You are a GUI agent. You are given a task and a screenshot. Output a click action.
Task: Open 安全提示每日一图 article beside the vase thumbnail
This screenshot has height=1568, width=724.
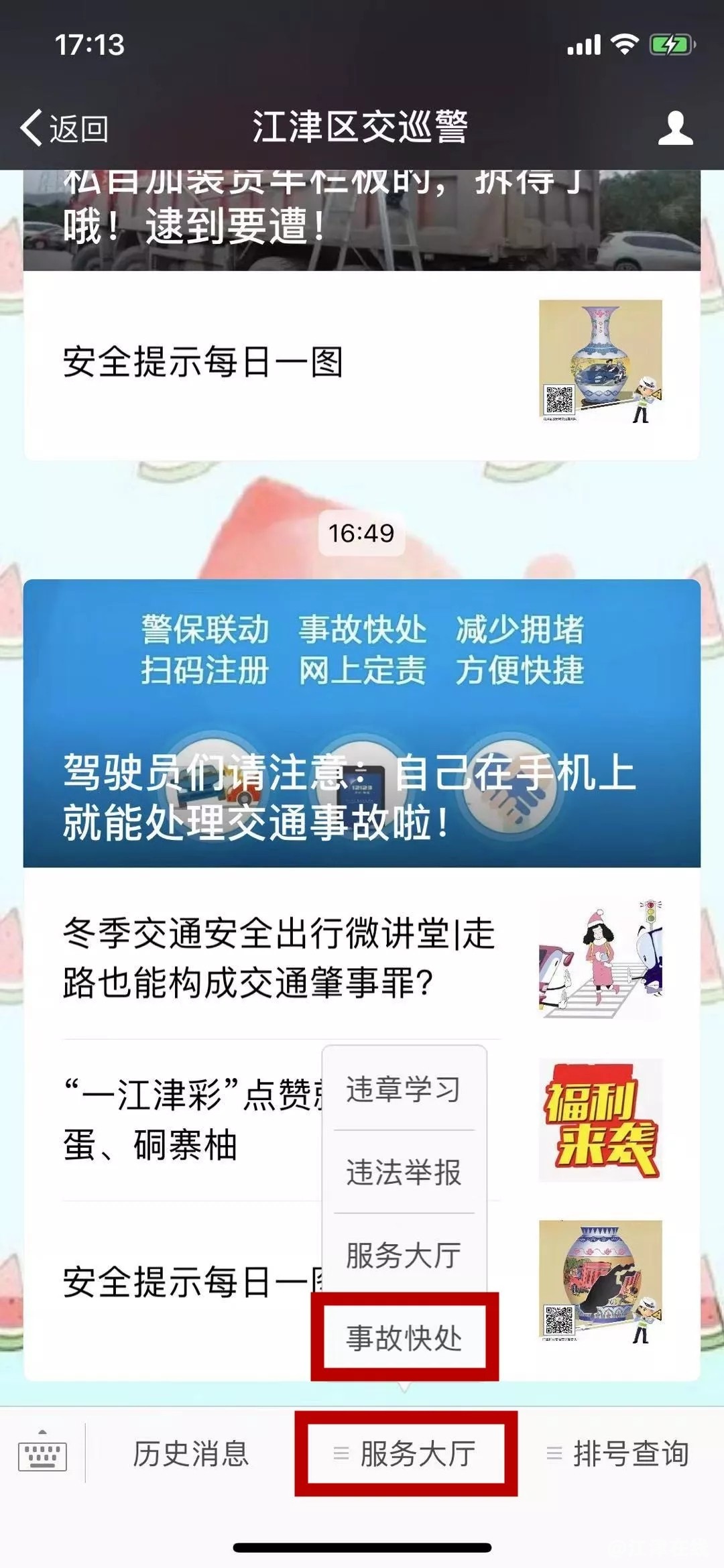(x=202, y=362)
